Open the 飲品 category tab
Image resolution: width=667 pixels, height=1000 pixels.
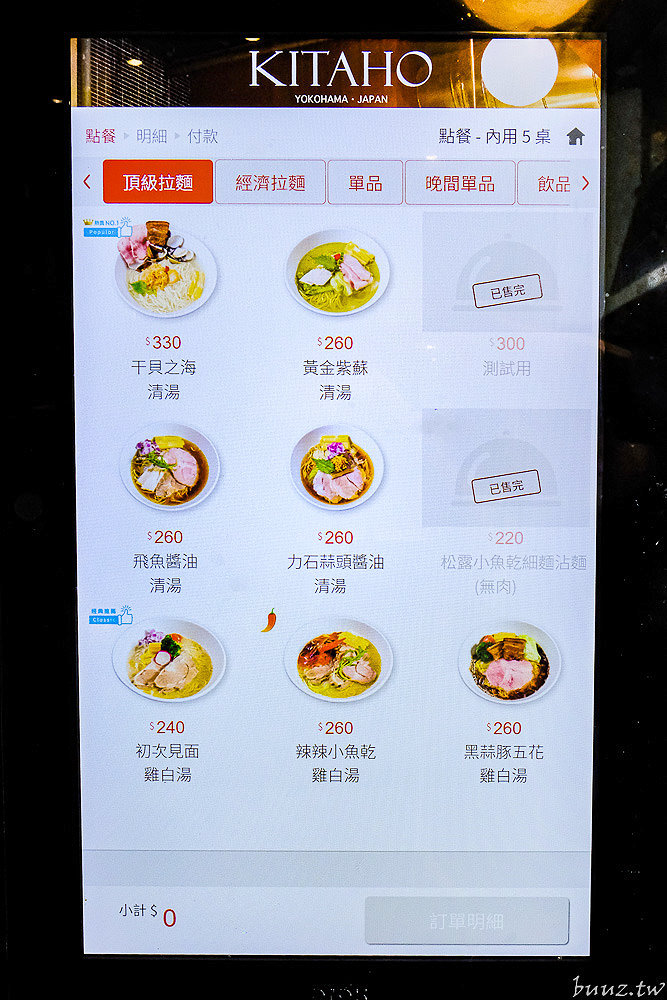coord(552,184)
